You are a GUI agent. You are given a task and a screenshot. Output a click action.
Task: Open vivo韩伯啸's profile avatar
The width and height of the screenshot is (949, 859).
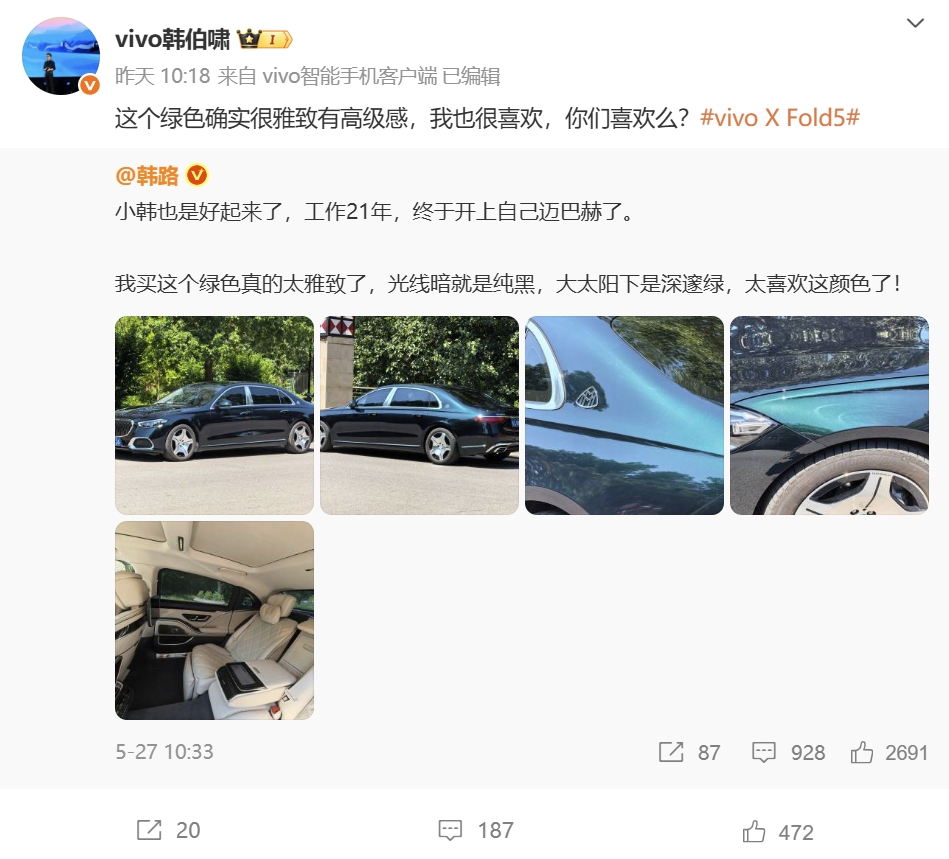tap(61, 55)
